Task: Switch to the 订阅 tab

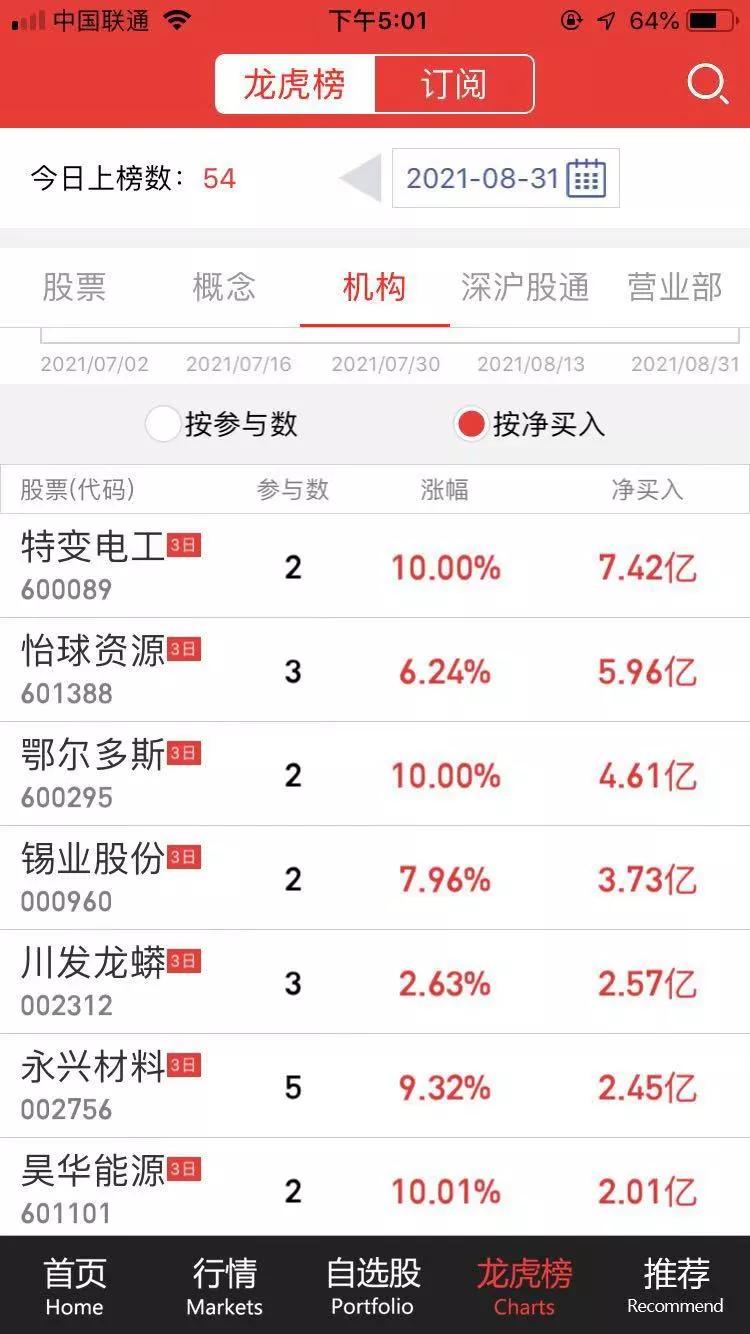Action: pyautogui.click(x=452, y=84)
